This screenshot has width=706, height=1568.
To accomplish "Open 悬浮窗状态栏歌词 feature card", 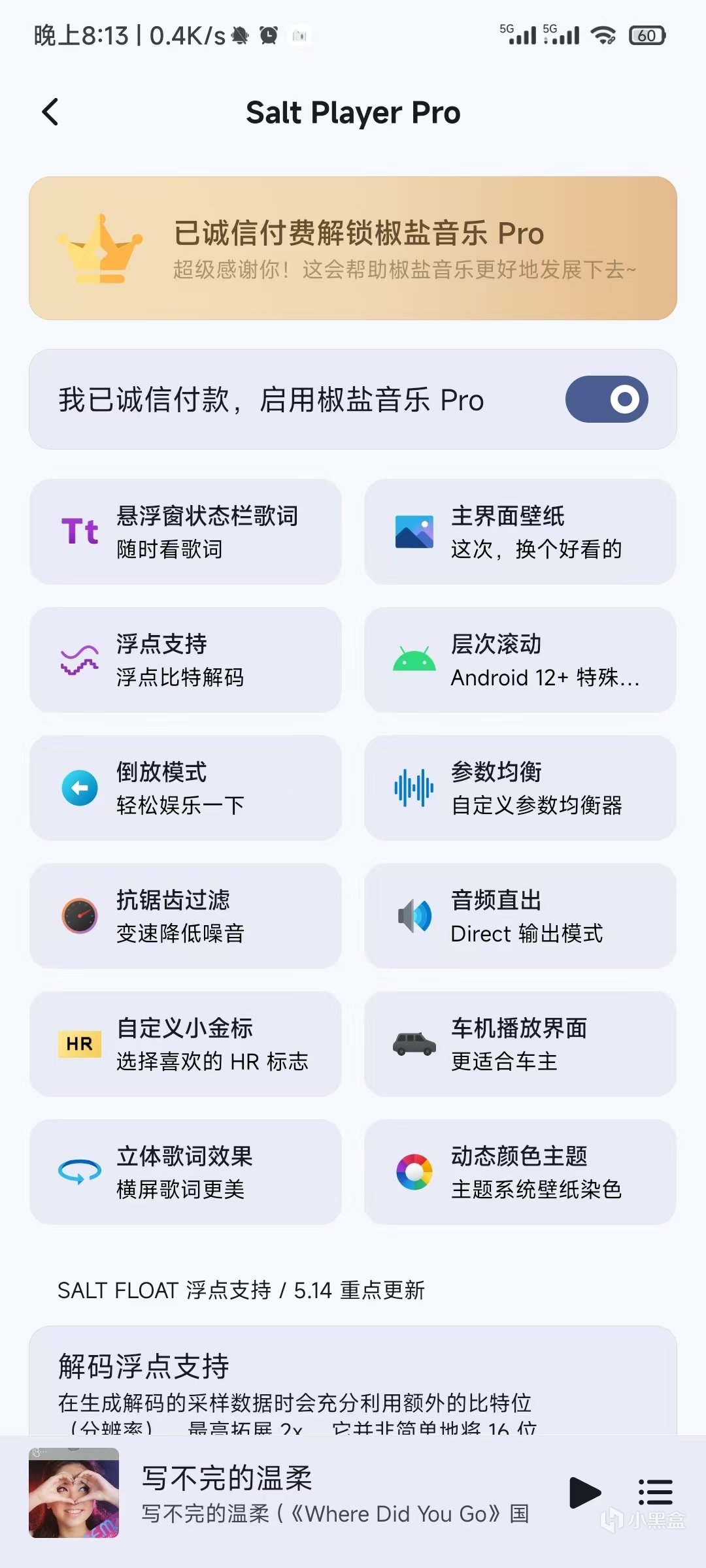I will pos(186,532).
